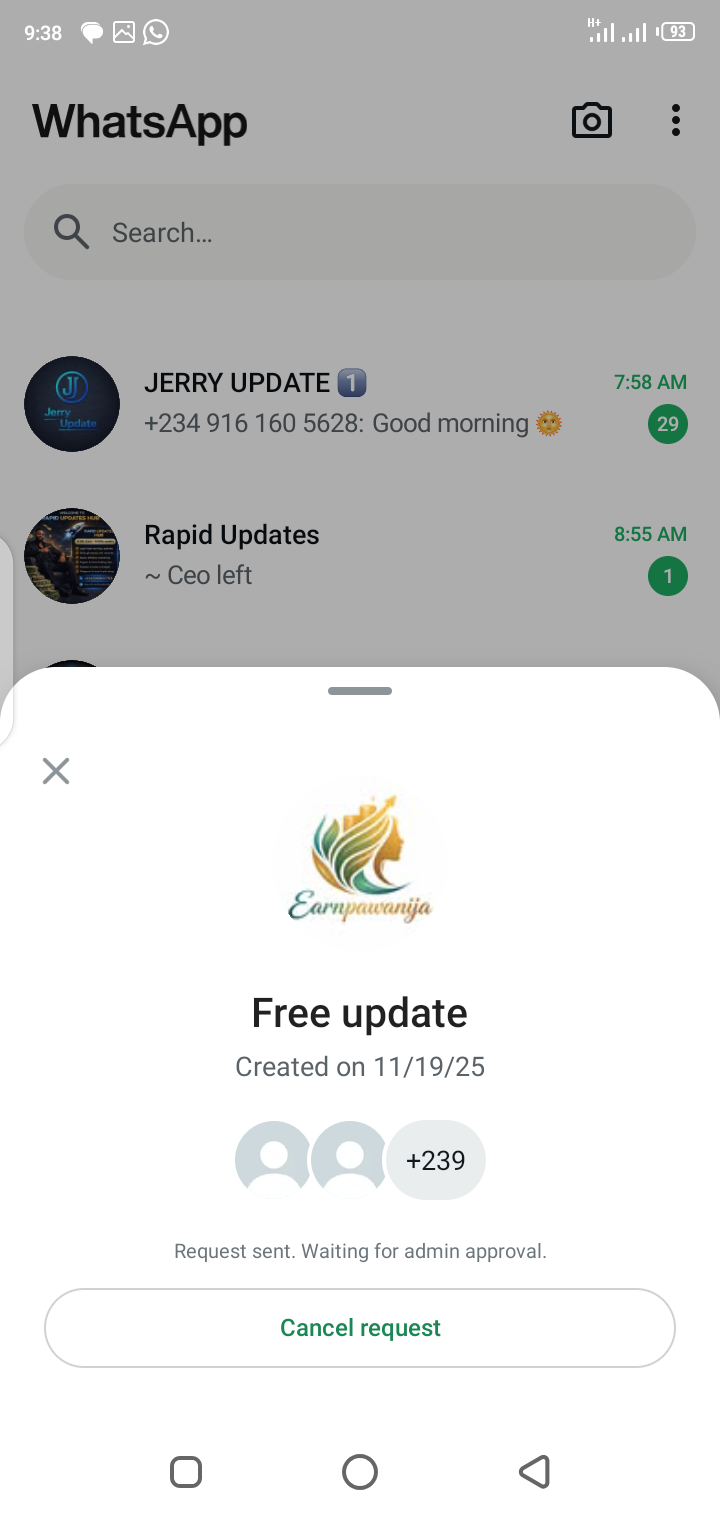Open the three-dot overflow menu

coord(676,121)
